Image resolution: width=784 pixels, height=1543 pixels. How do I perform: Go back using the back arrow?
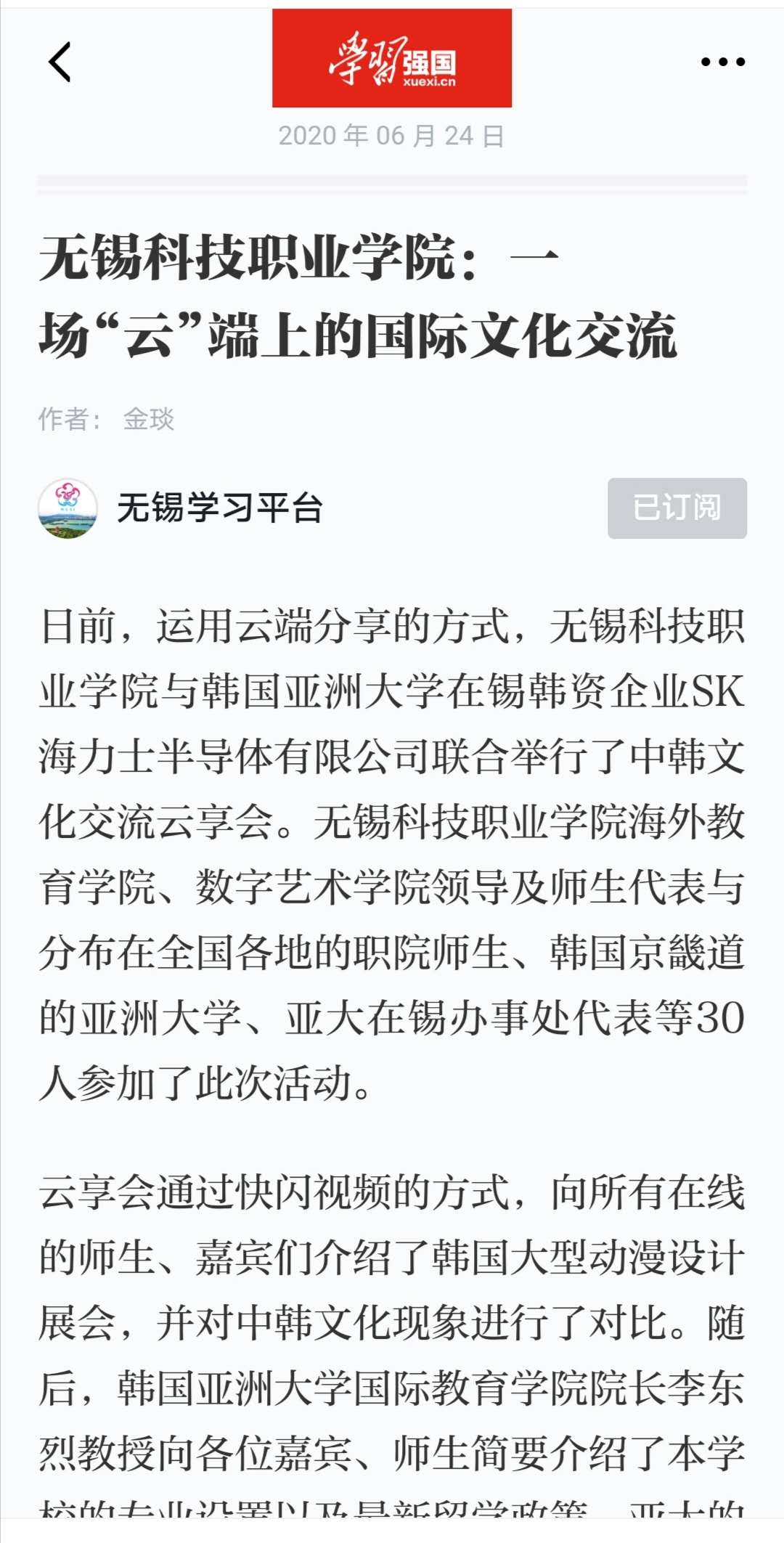coord(60,62)
